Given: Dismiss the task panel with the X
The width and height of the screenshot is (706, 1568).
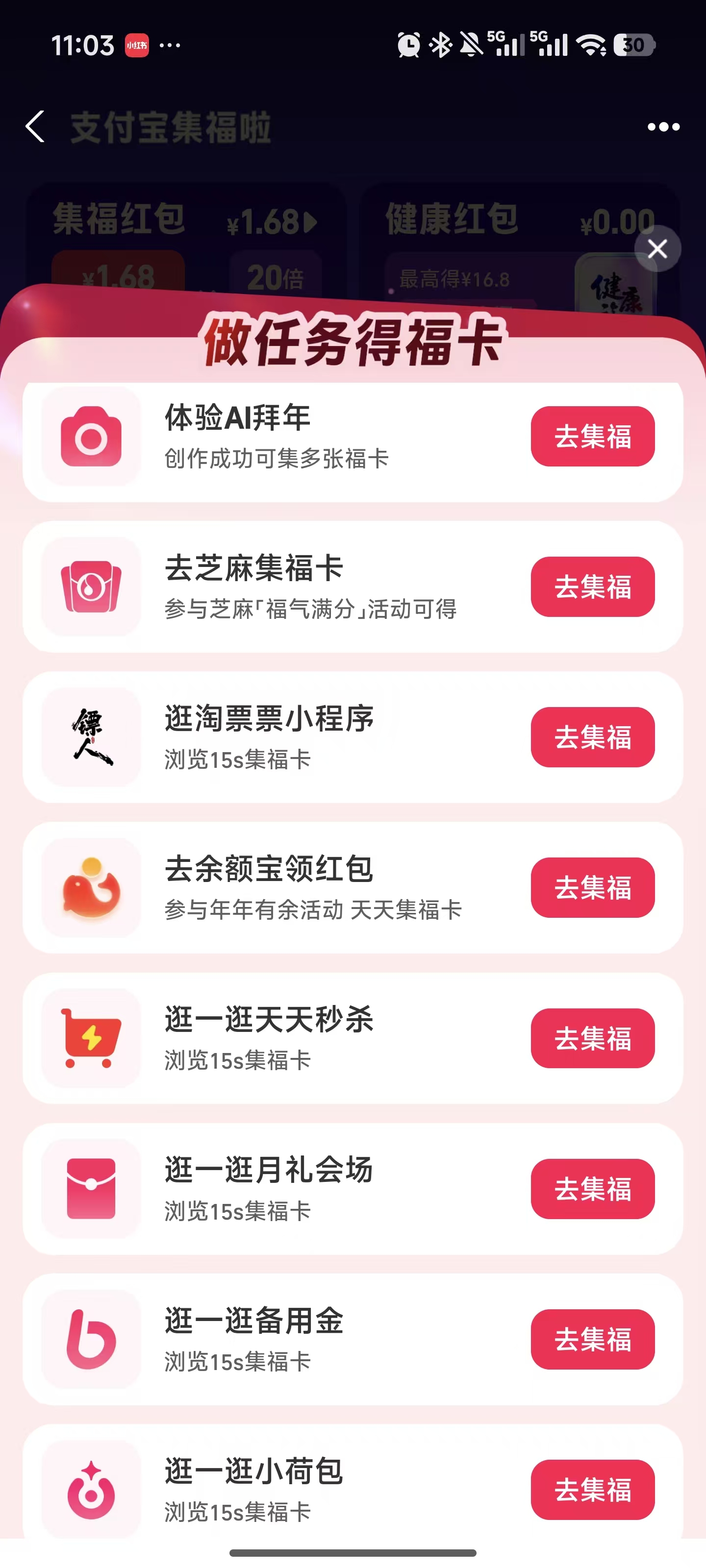Looking at the screenshot, I should tap(656, 249).
